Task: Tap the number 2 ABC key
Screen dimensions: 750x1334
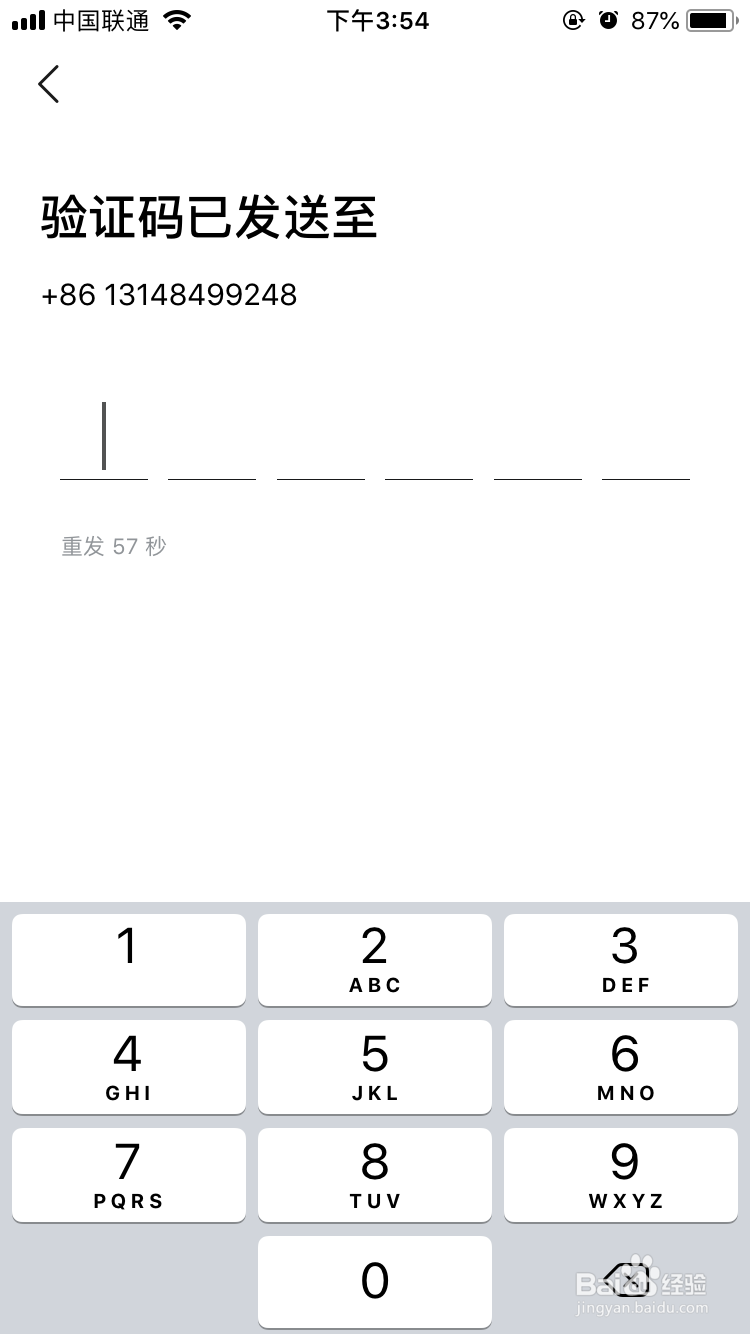Action: (x=374, y=959)
